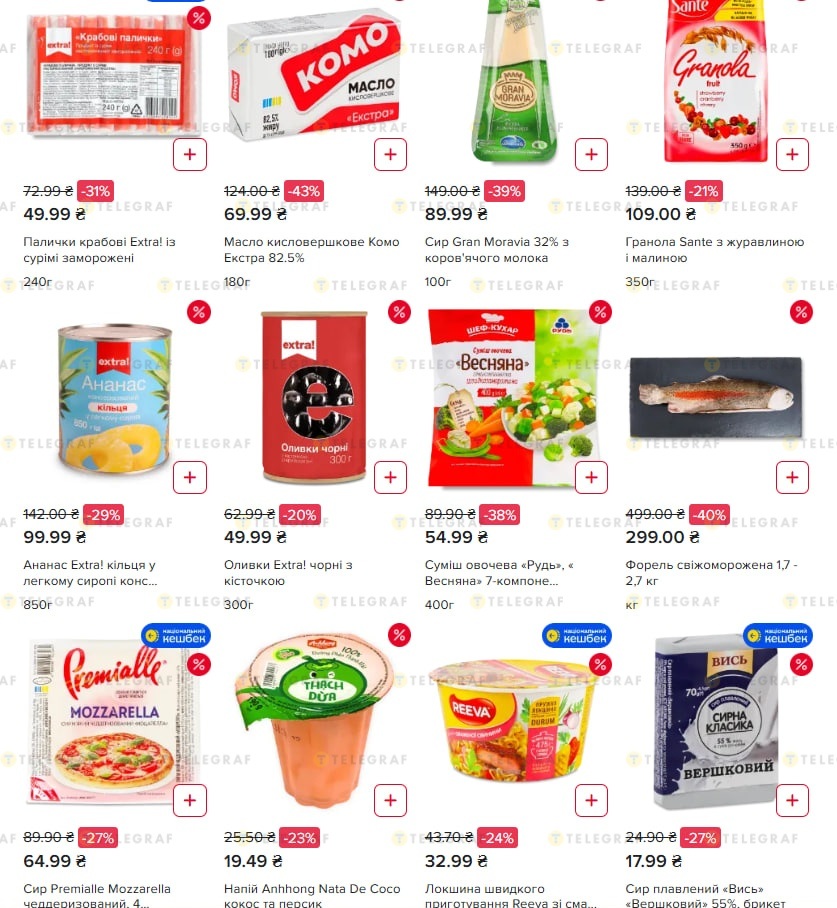Add Сир плавлений Вись Вершковий to cart
The width and height of the screenshot is (837, 908).
(x=792, y=800)
